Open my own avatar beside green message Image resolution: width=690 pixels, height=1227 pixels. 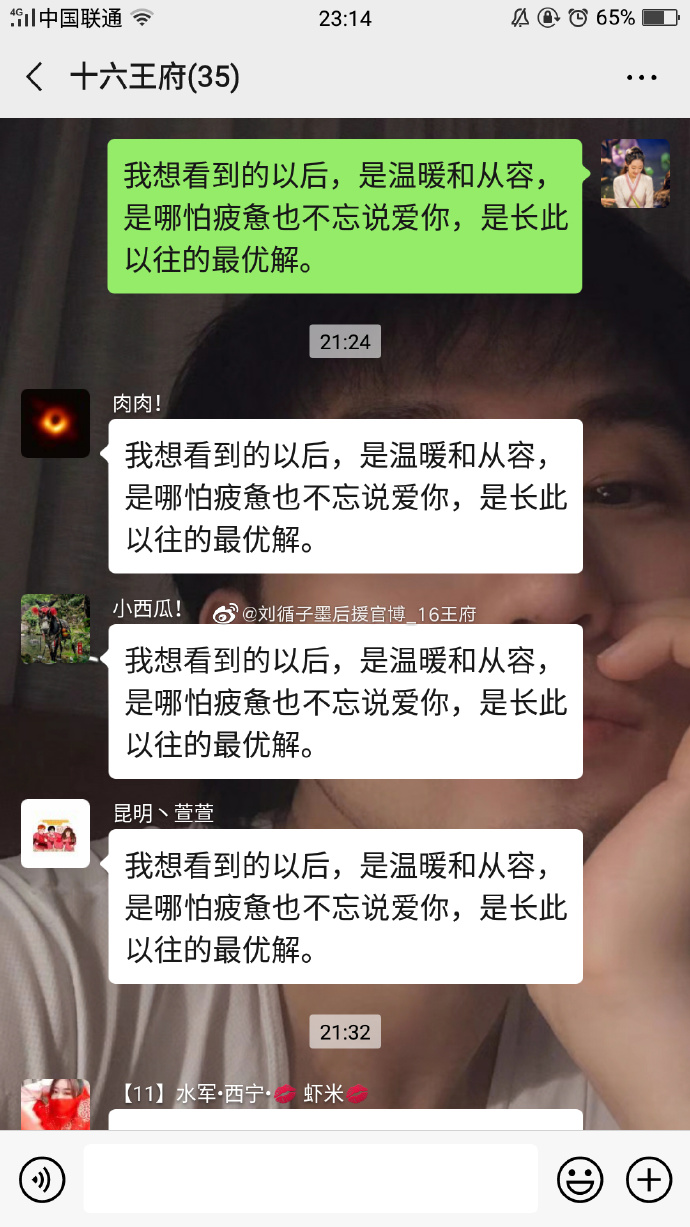[x=635, y=173]
